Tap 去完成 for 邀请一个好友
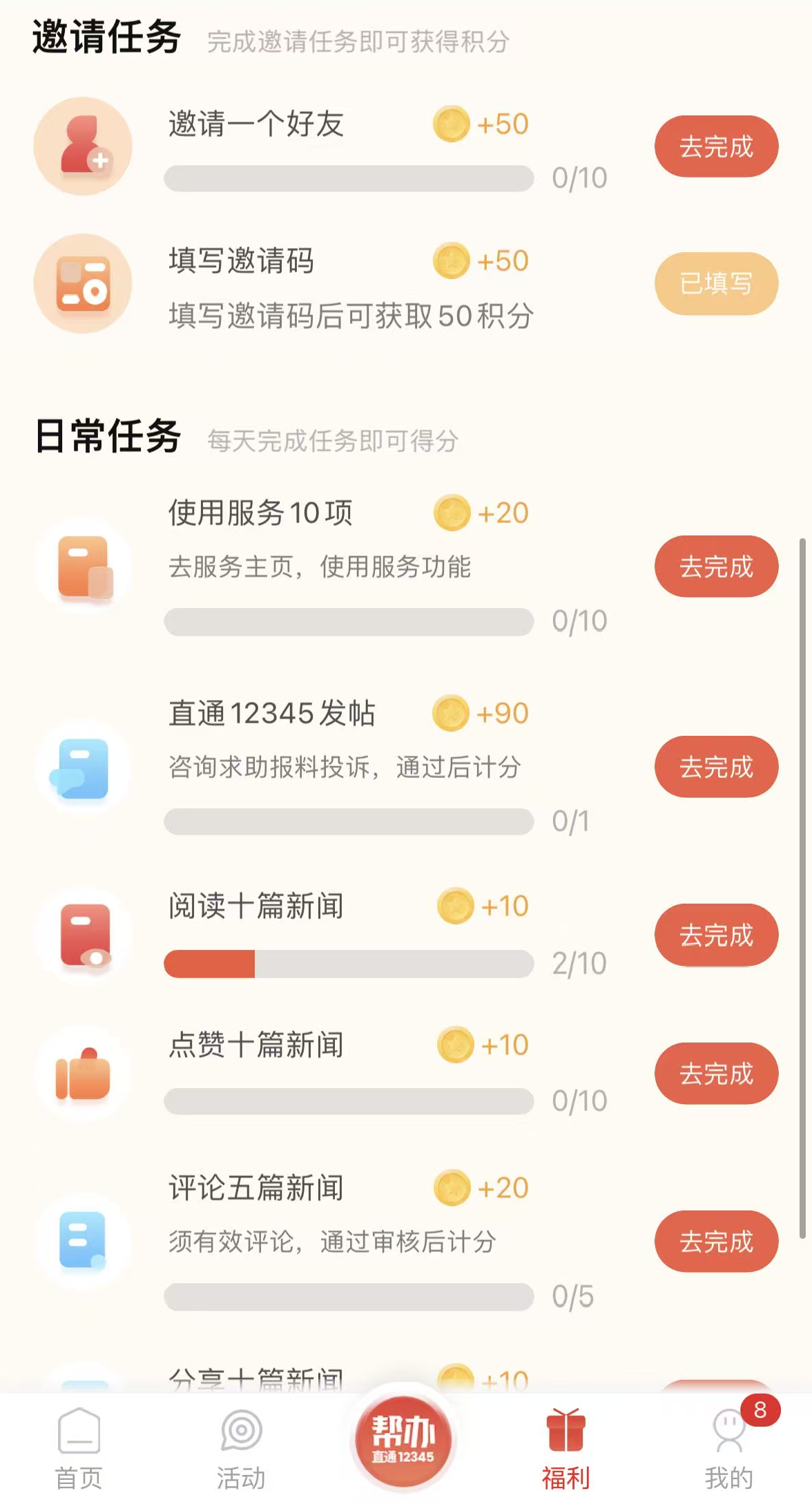 pos(716,146)
